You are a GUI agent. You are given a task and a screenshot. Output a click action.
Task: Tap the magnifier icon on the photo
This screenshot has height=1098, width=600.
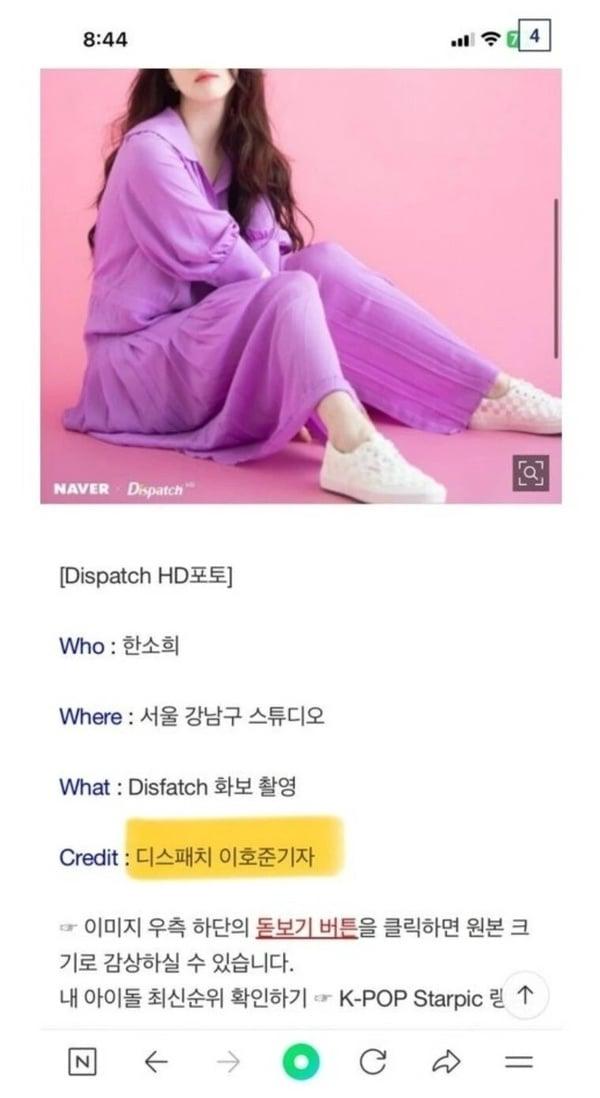tap(530, 473)
